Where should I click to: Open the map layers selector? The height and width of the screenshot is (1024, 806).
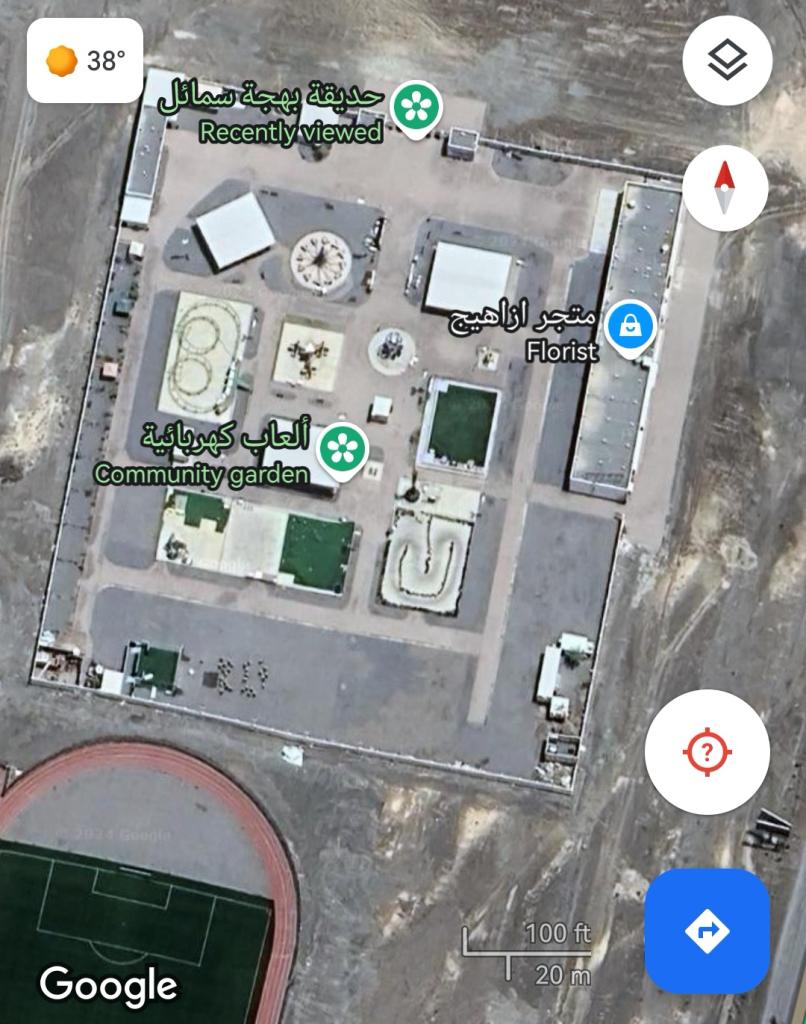click(727, 61)
